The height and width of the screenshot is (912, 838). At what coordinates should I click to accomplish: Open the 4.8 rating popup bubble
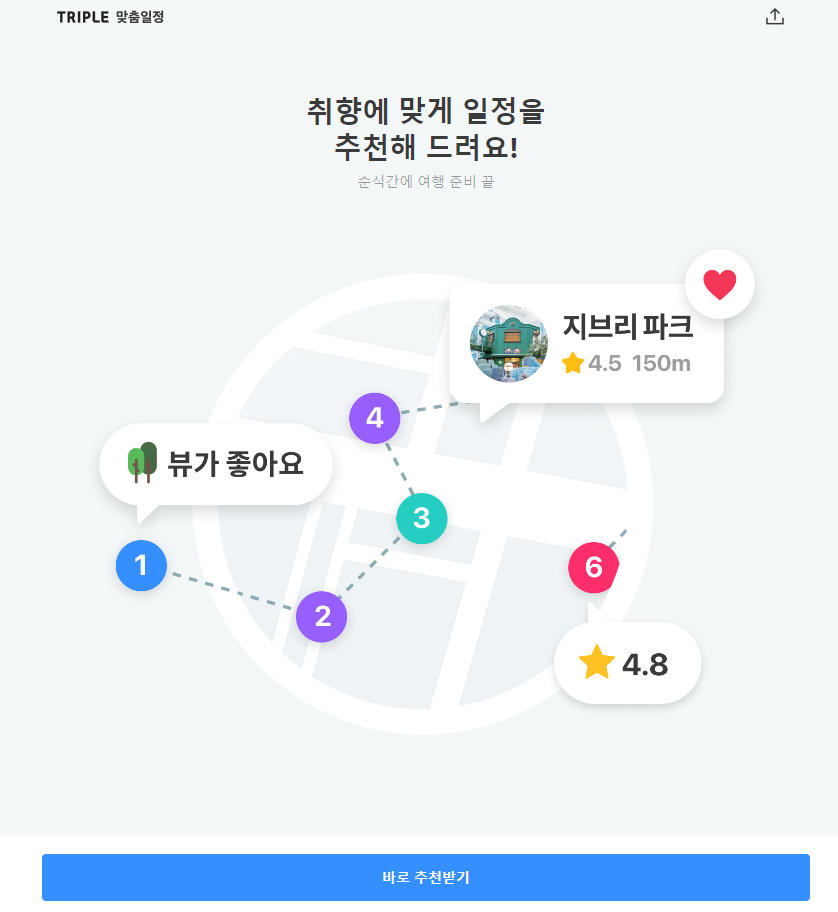(627, 662)
